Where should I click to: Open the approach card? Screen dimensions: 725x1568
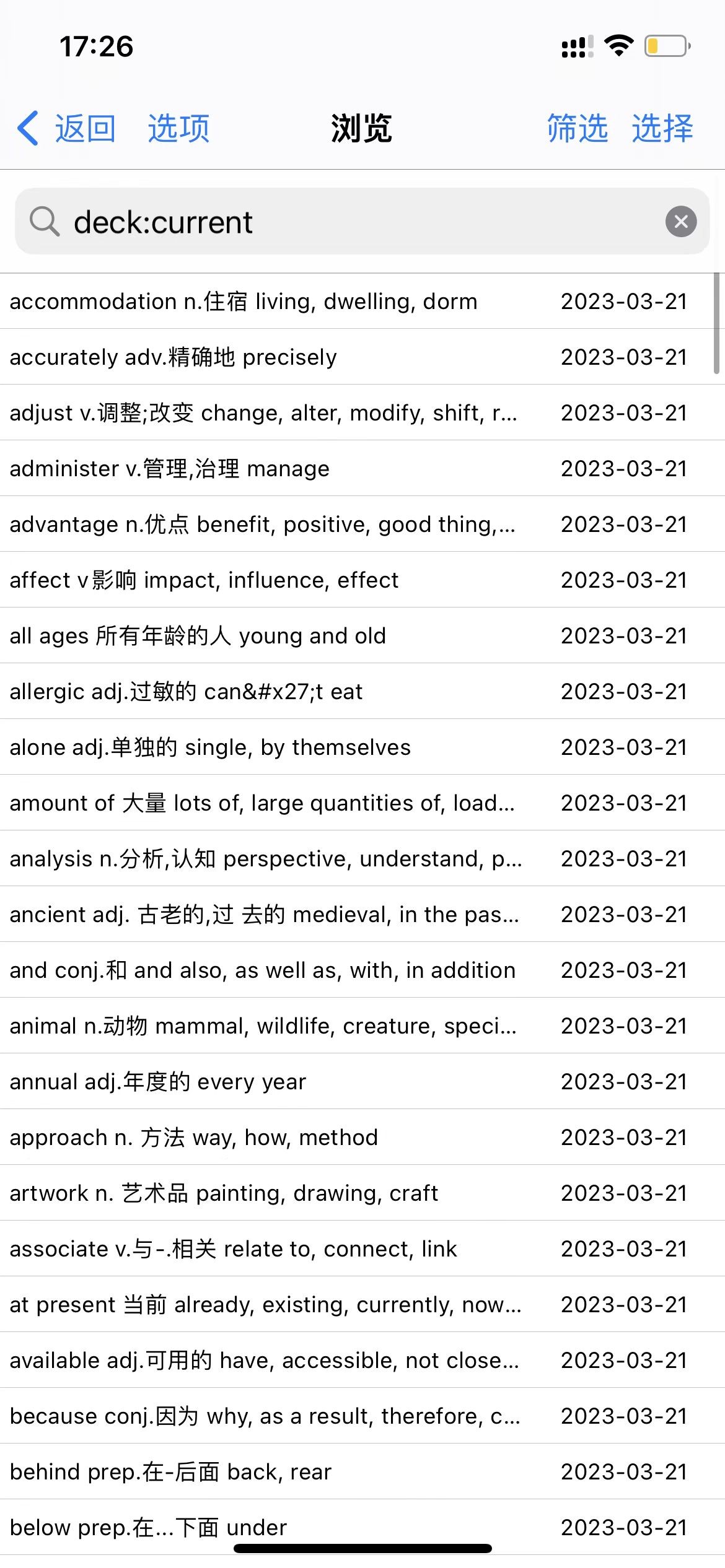pos(362,1137)
